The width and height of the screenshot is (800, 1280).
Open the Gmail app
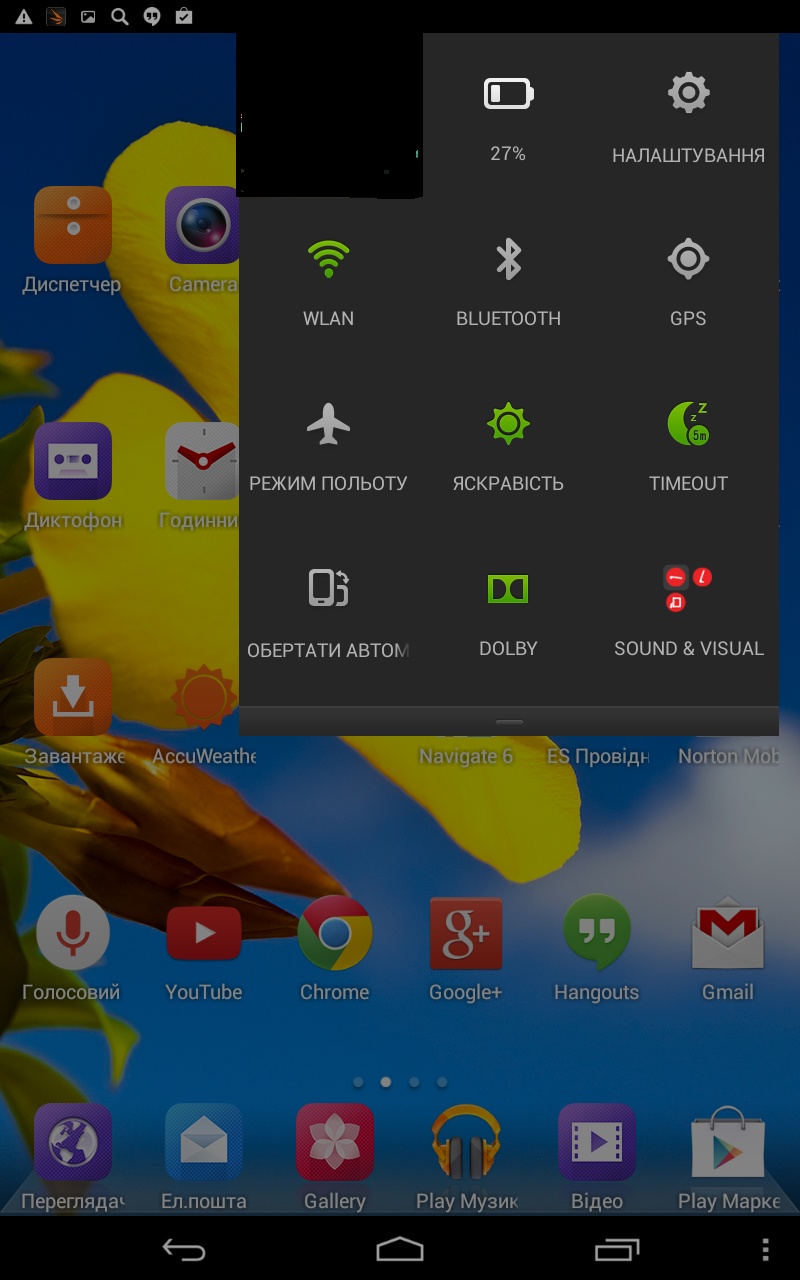(x=727, y=946)
